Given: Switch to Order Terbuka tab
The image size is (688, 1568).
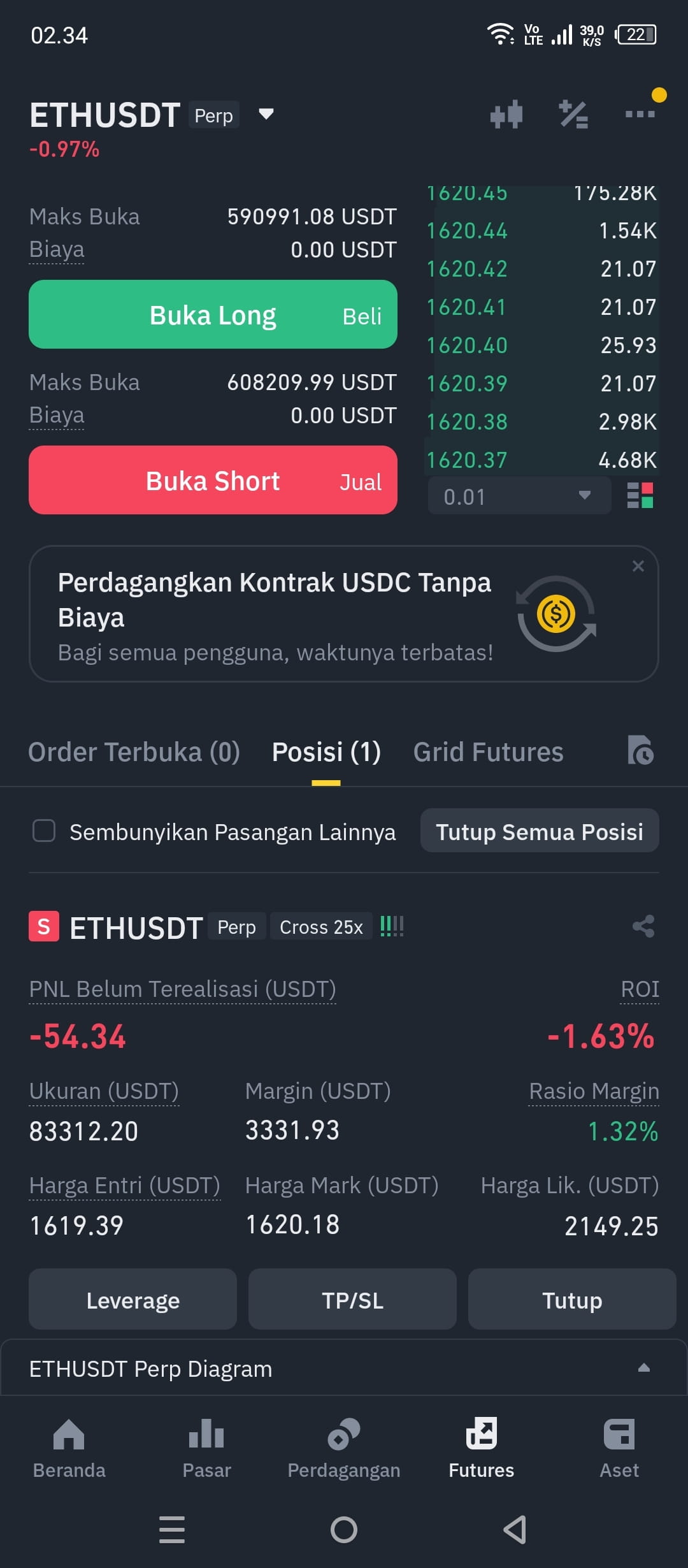Looking at the screenshot, I should (x=134, y=752).
